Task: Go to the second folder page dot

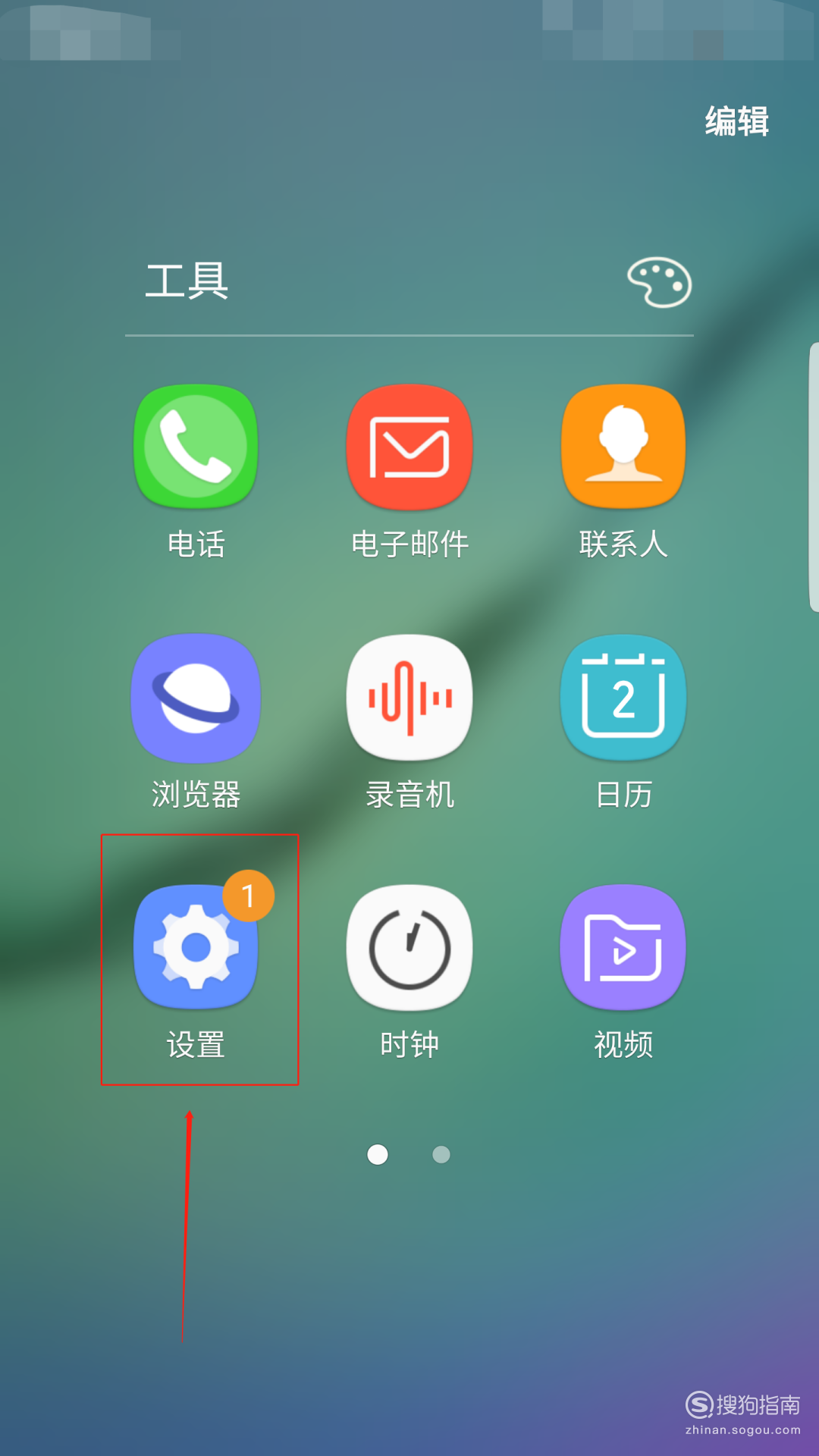Action: click(x=441, y=1154)
